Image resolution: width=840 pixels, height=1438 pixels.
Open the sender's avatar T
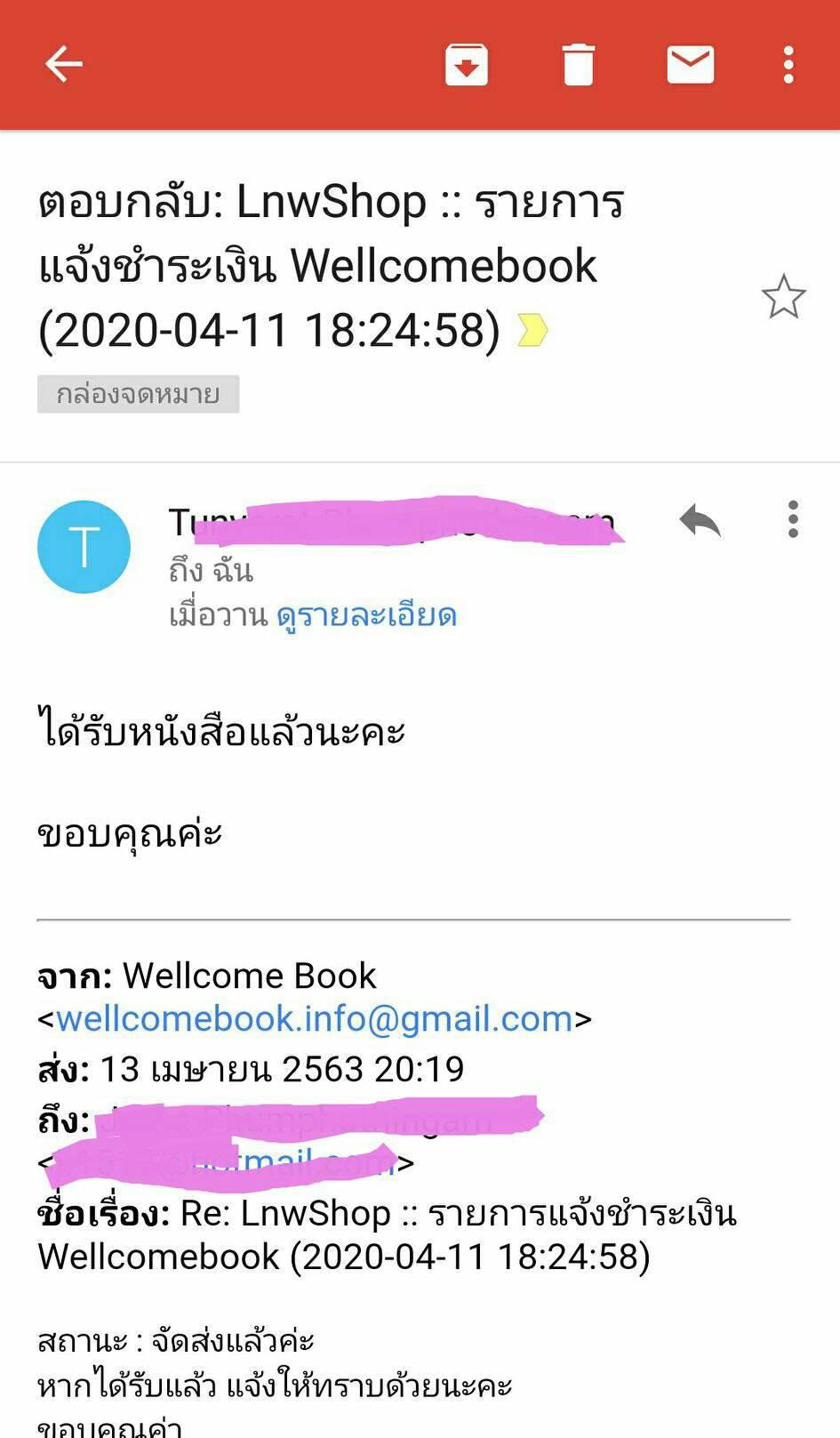pos(84,546)
